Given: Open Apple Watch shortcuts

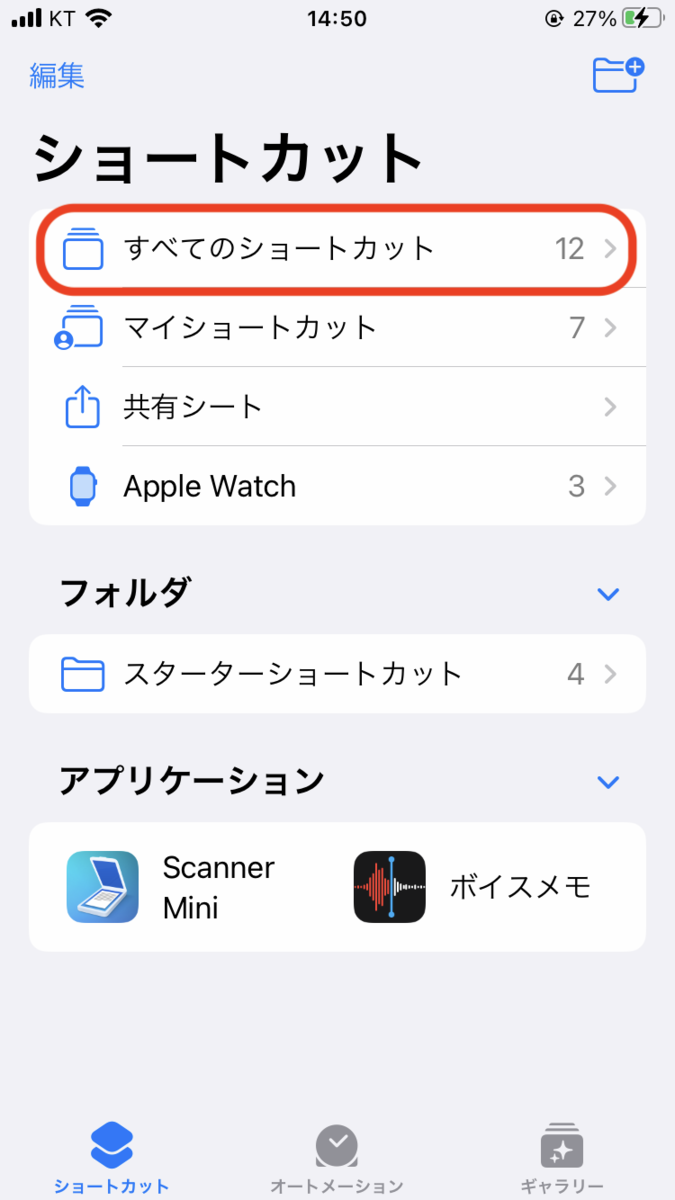Looking at the screenshot, I should tap(337, 487).
